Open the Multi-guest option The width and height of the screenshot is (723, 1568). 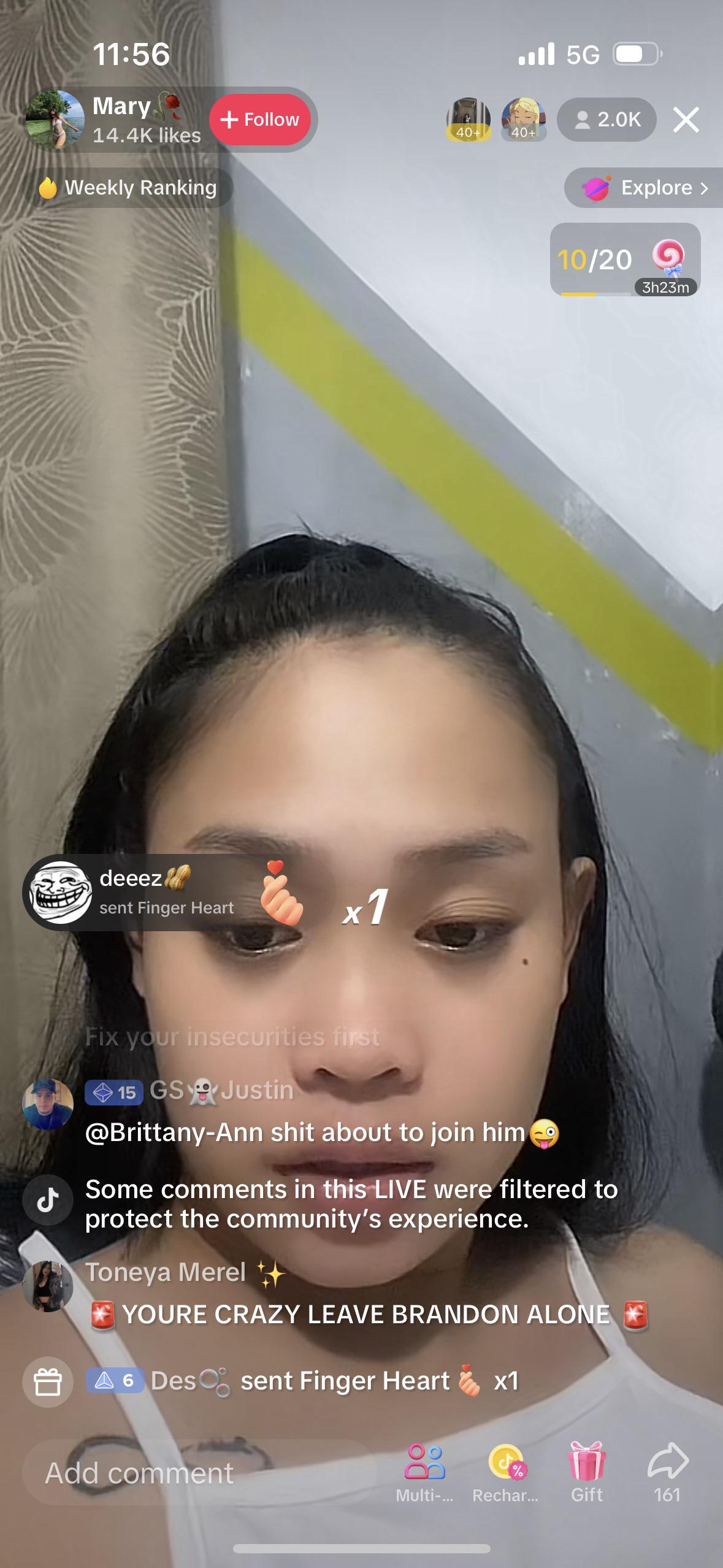(x=424, y=1472)
